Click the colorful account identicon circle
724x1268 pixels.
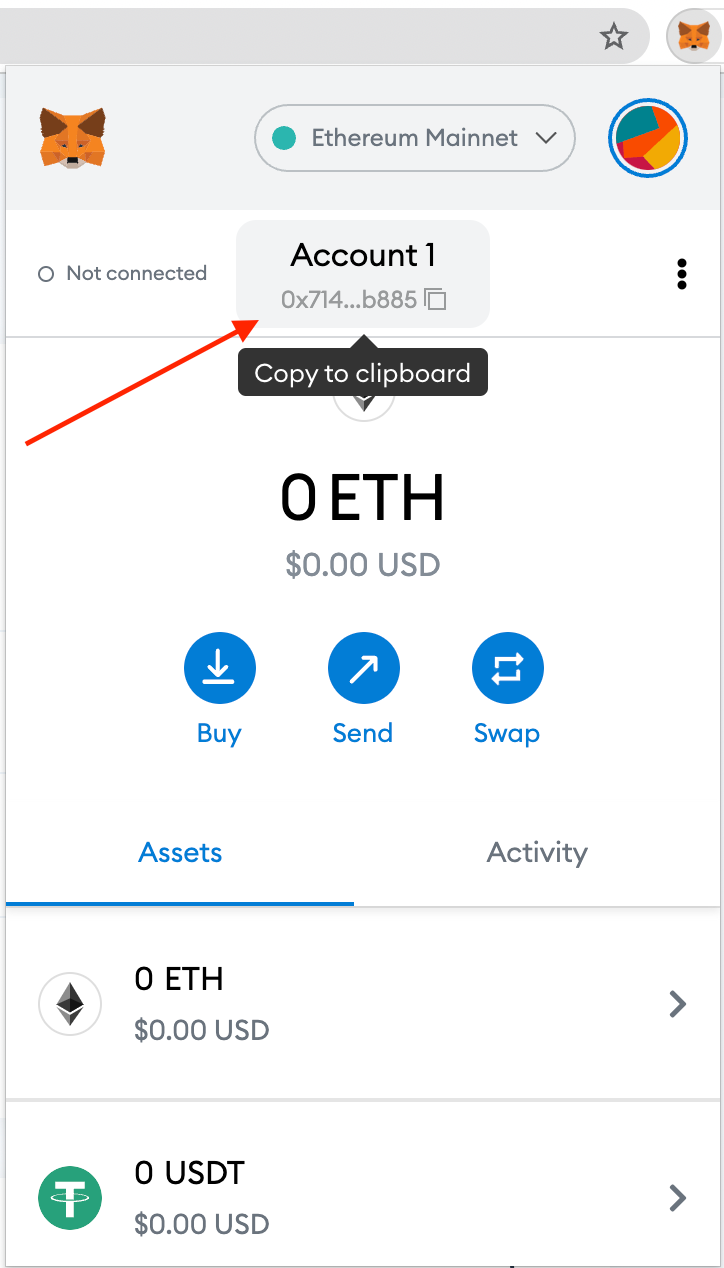tap(647, 138)
